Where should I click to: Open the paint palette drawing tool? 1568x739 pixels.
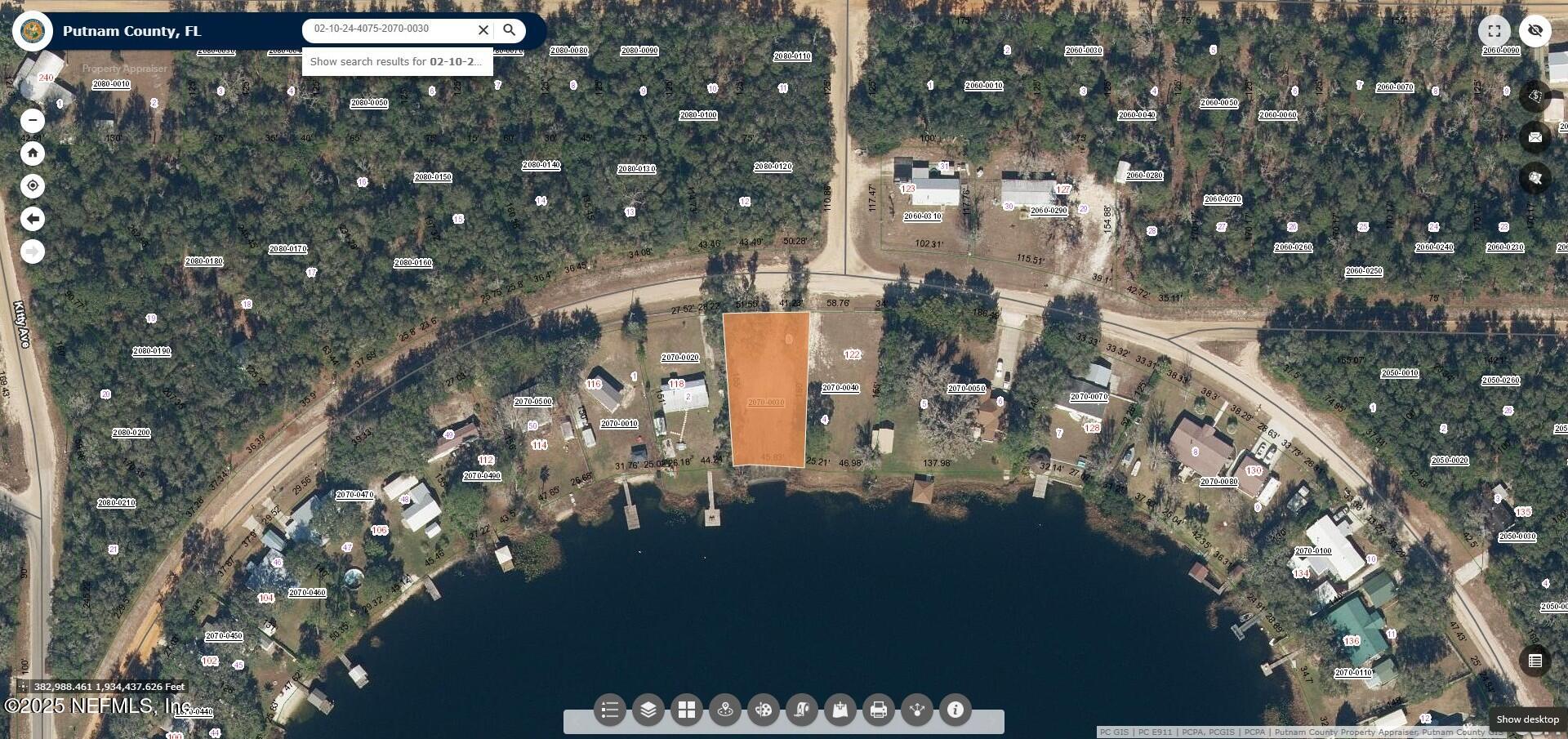click(764, 710)
